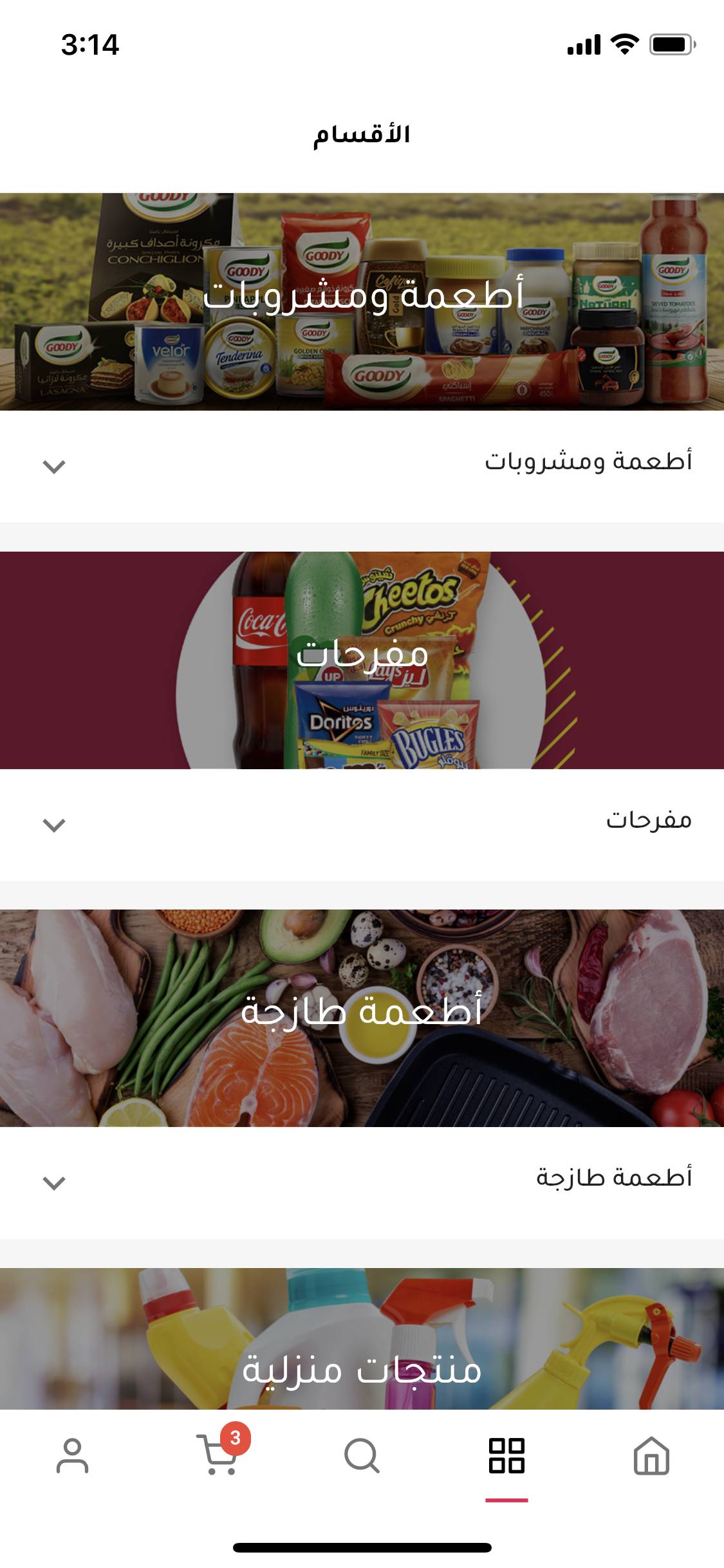Open the مفرحات snacks banner
724x1568 pixels.
(362, 660)
